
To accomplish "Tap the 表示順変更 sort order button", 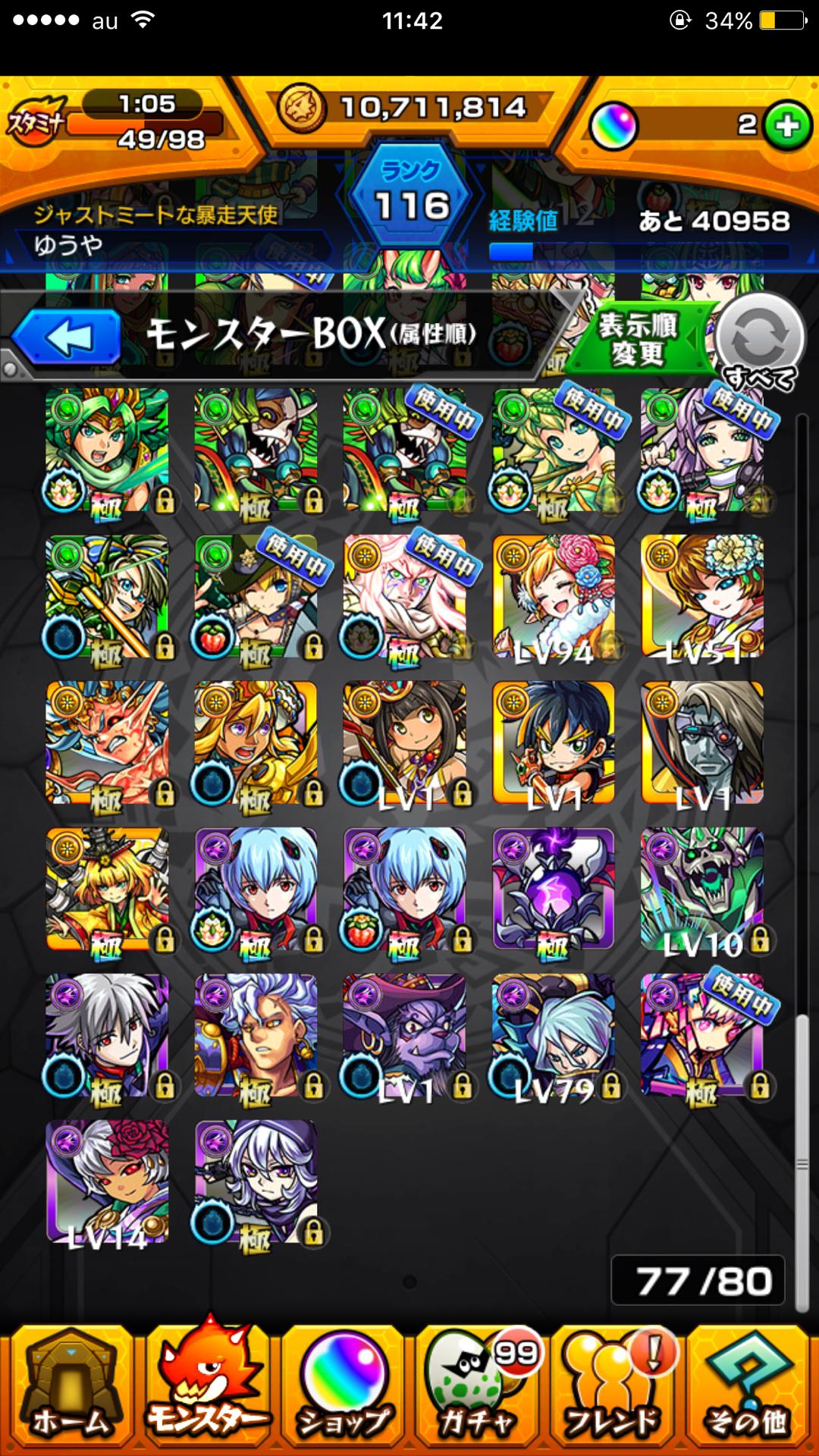I will tap(639, 339).
